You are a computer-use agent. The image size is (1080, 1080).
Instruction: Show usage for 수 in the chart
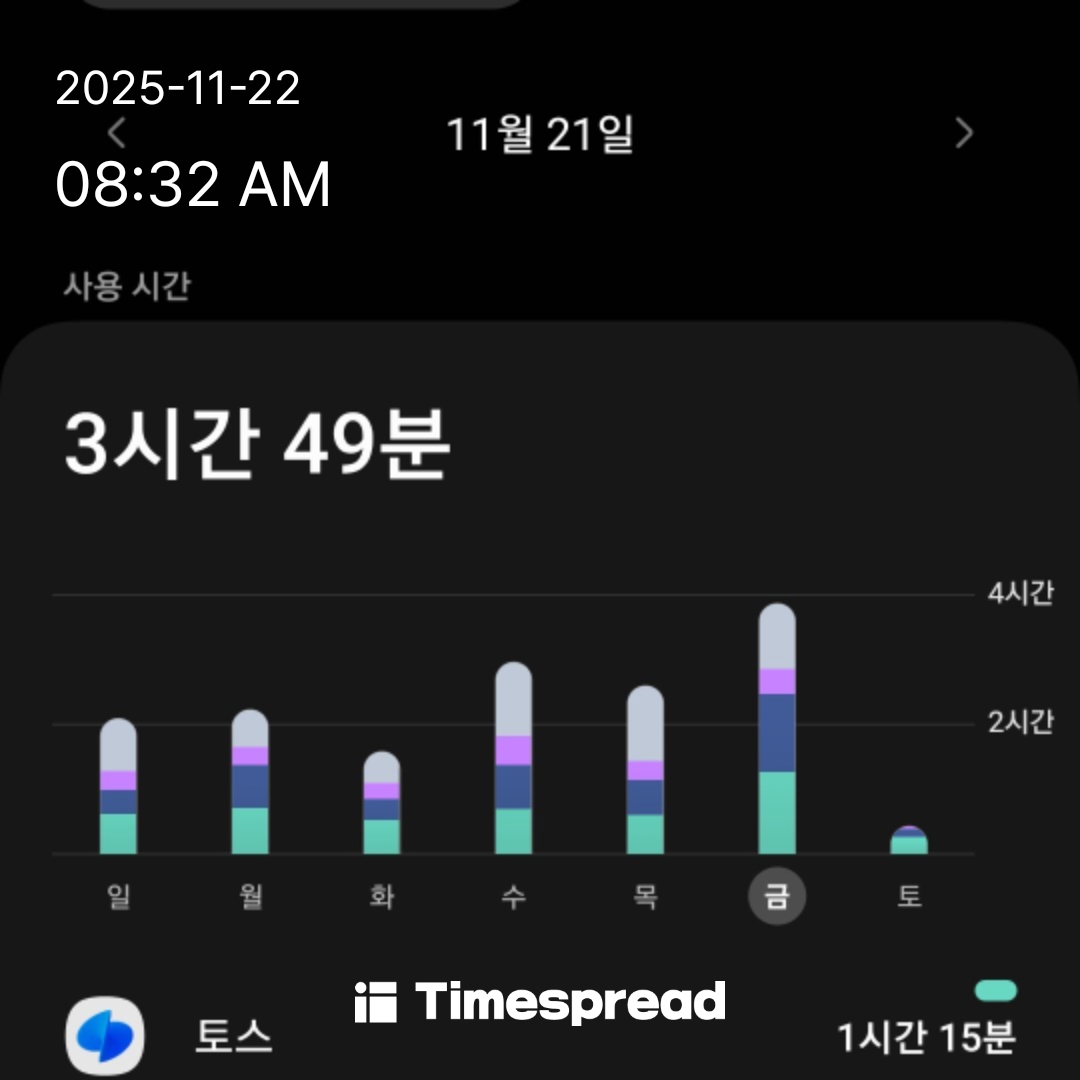pos(513,758)
